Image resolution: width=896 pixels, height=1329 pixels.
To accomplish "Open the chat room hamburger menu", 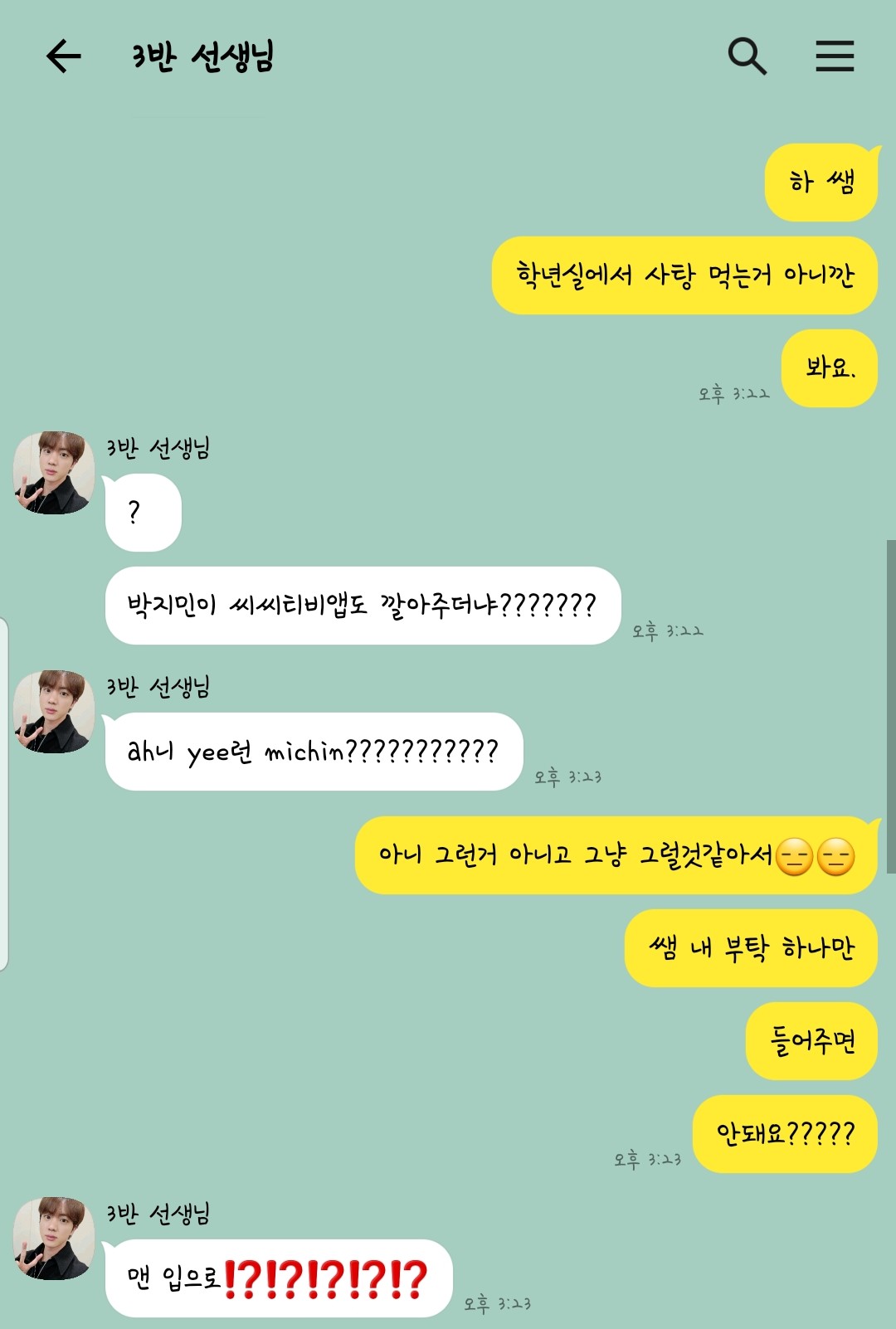I will (x=835, y=56).
